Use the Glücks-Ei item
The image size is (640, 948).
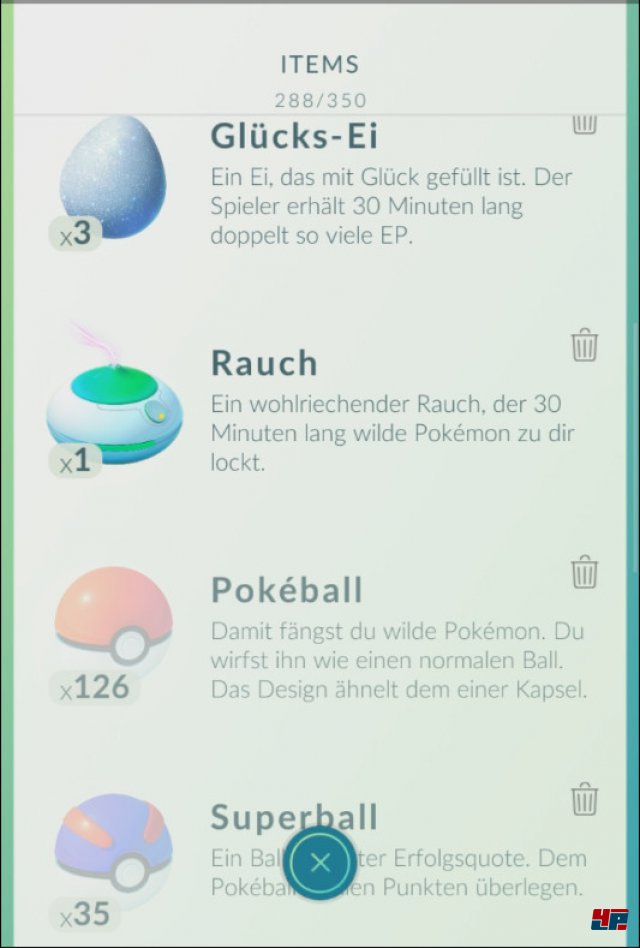pos(112,178)
